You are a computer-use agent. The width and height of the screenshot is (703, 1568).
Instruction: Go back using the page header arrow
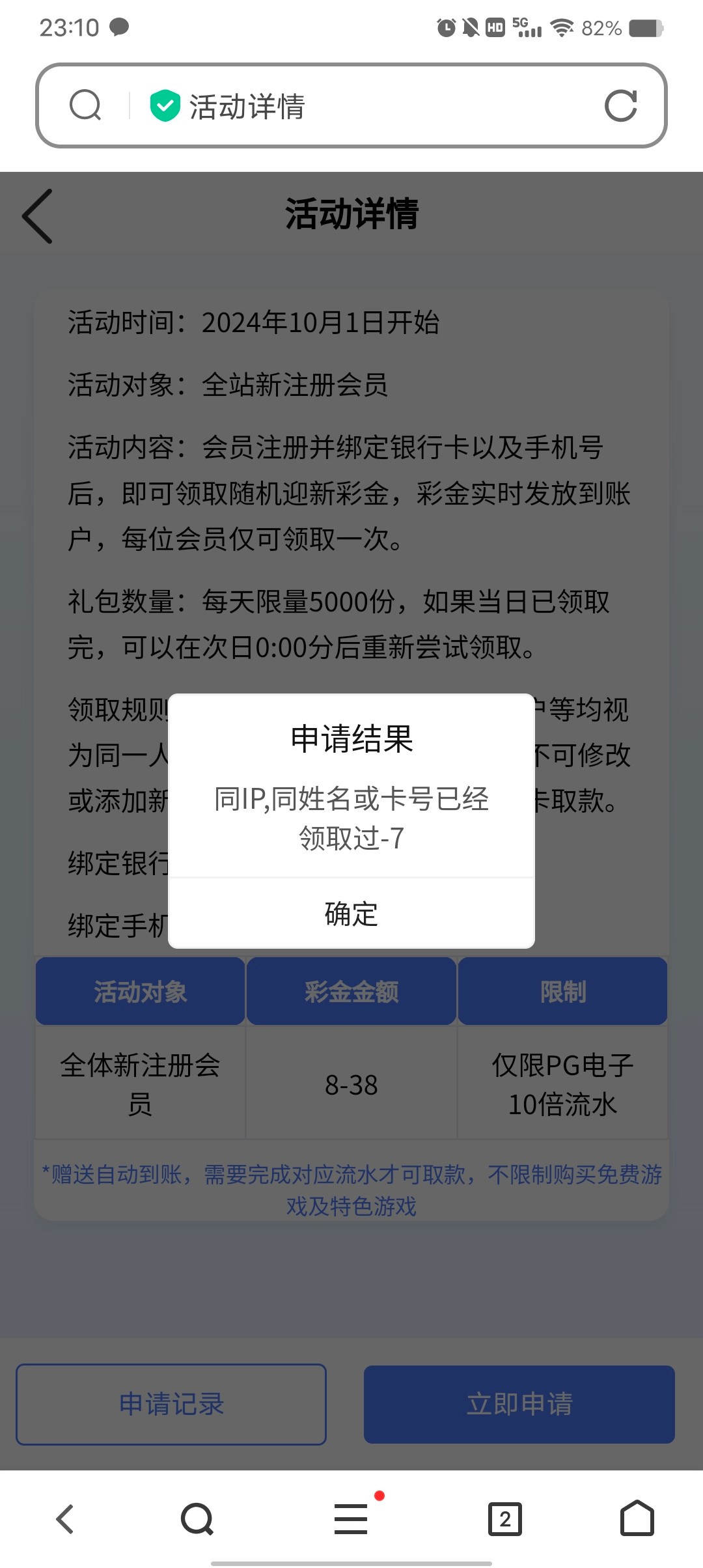coord(38,216)
